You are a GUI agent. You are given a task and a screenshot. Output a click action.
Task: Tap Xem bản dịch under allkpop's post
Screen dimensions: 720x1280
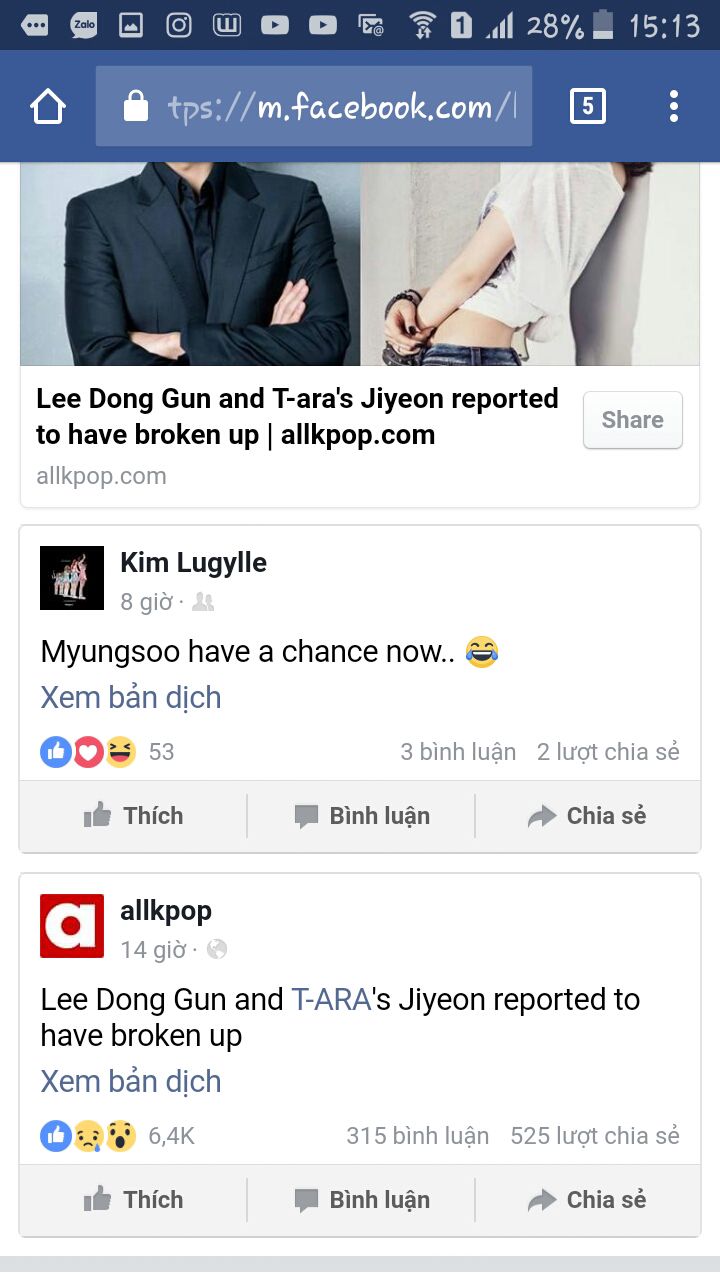click(x=131, y=1081)
